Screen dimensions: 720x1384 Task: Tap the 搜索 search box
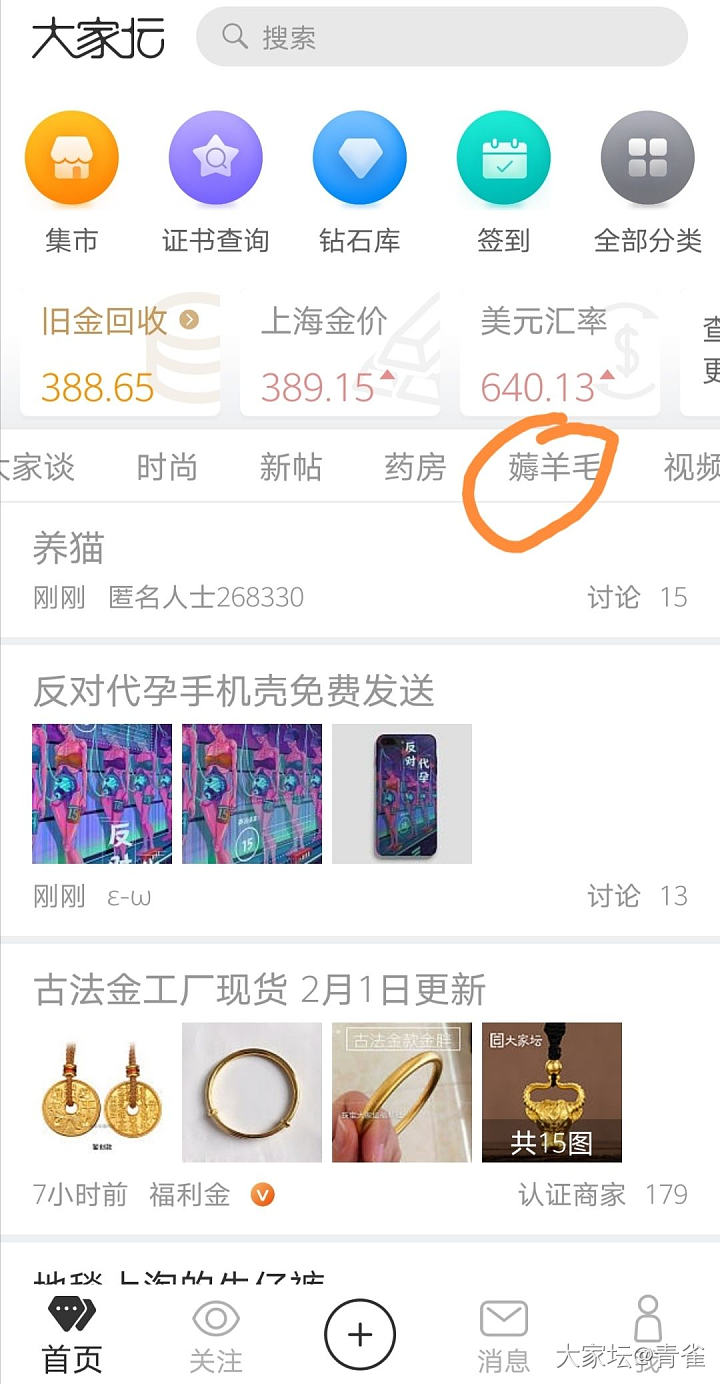[x=442, y=37]
